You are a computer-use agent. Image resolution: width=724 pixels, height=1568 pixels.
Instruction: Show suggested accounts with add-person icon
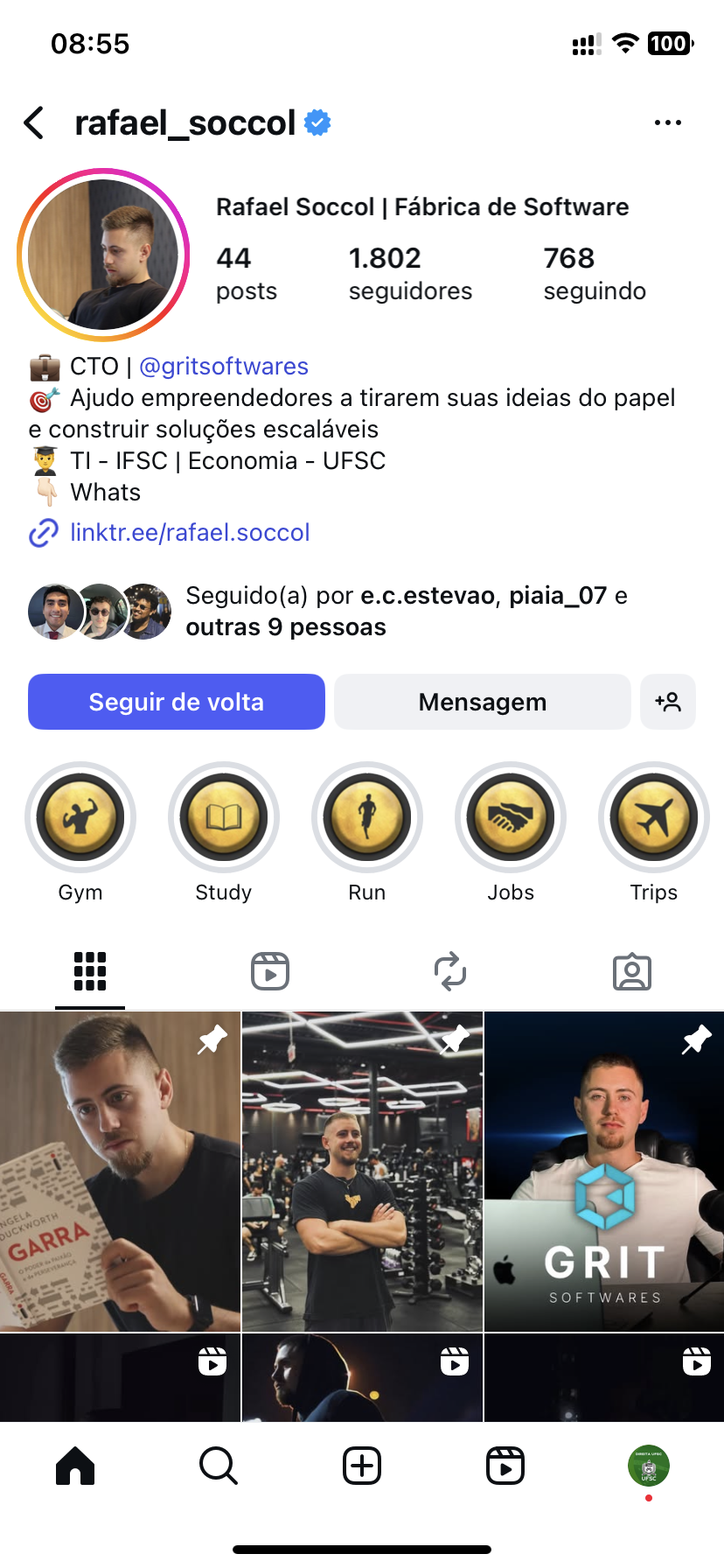[668, 702]
